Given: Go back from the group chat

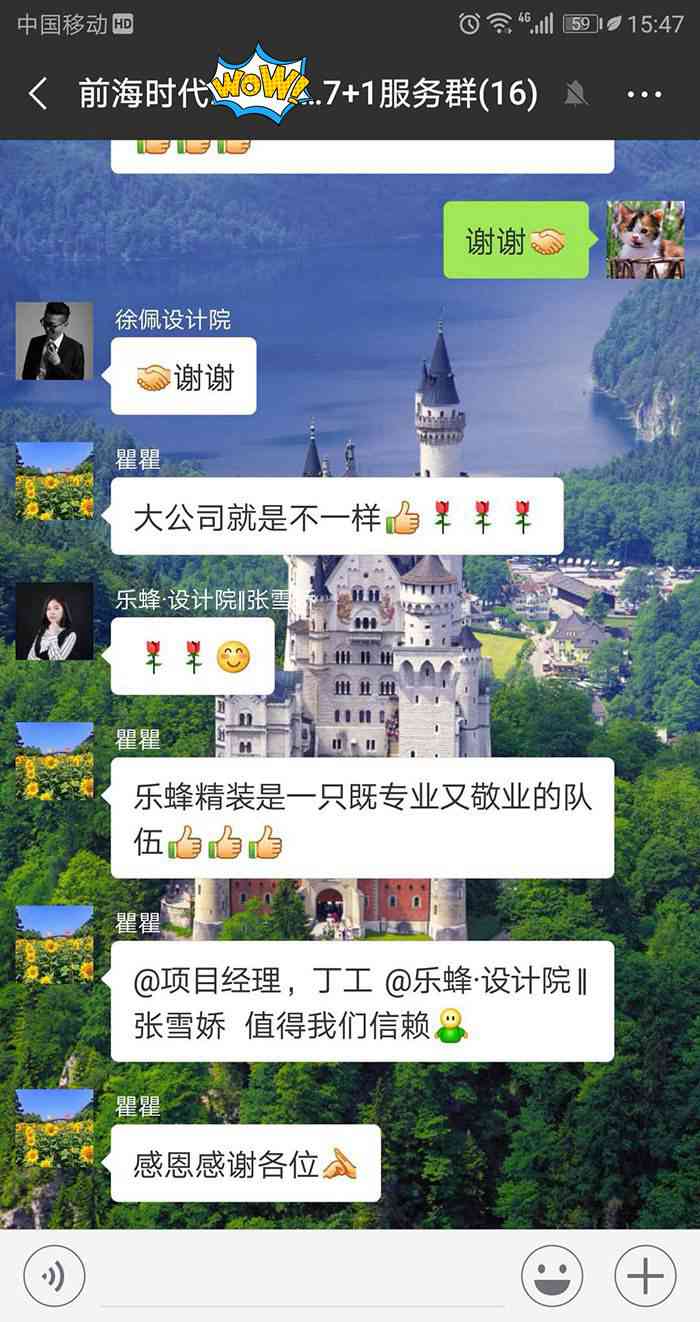Looking at the screenshot, I should point(38,95).
